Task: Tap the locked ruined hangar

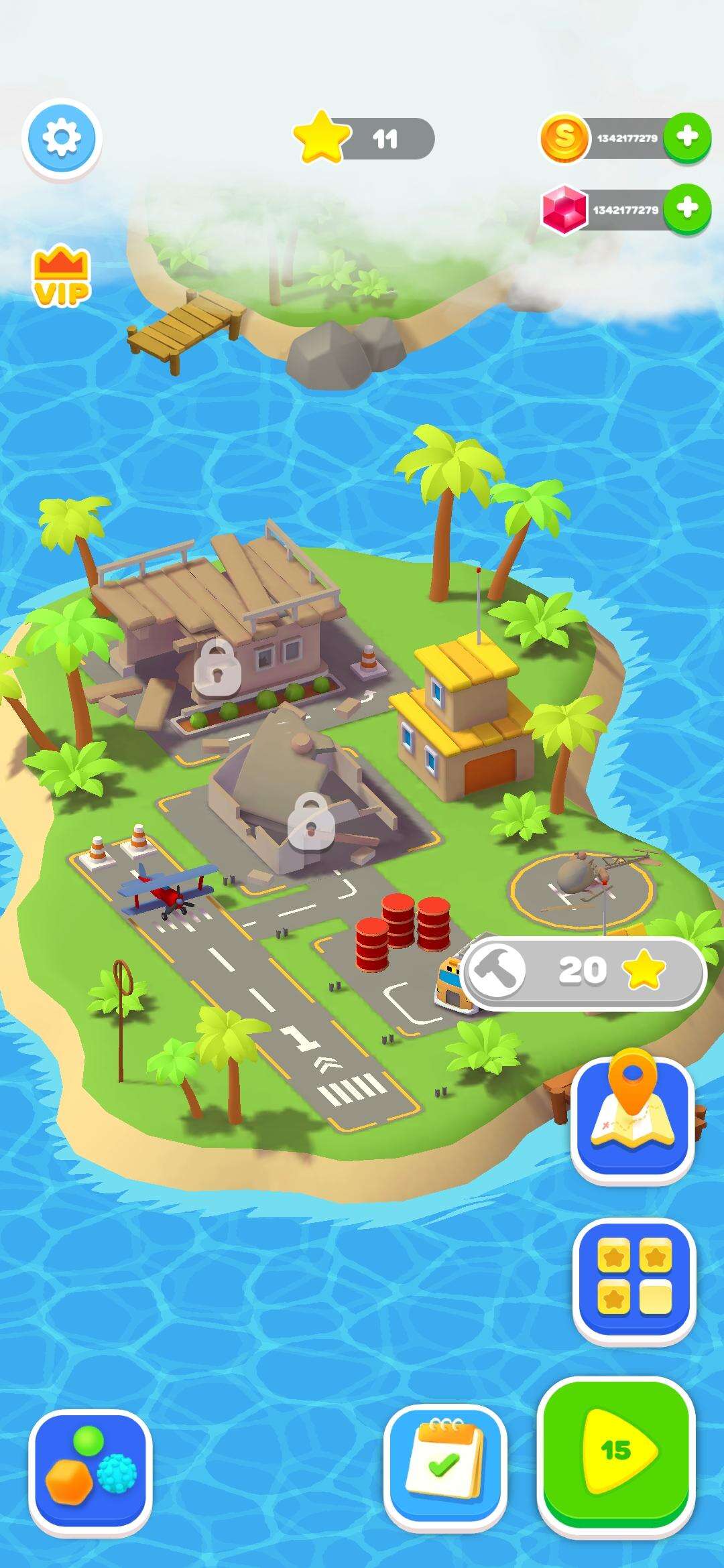Action: click(x=311, y=821)
